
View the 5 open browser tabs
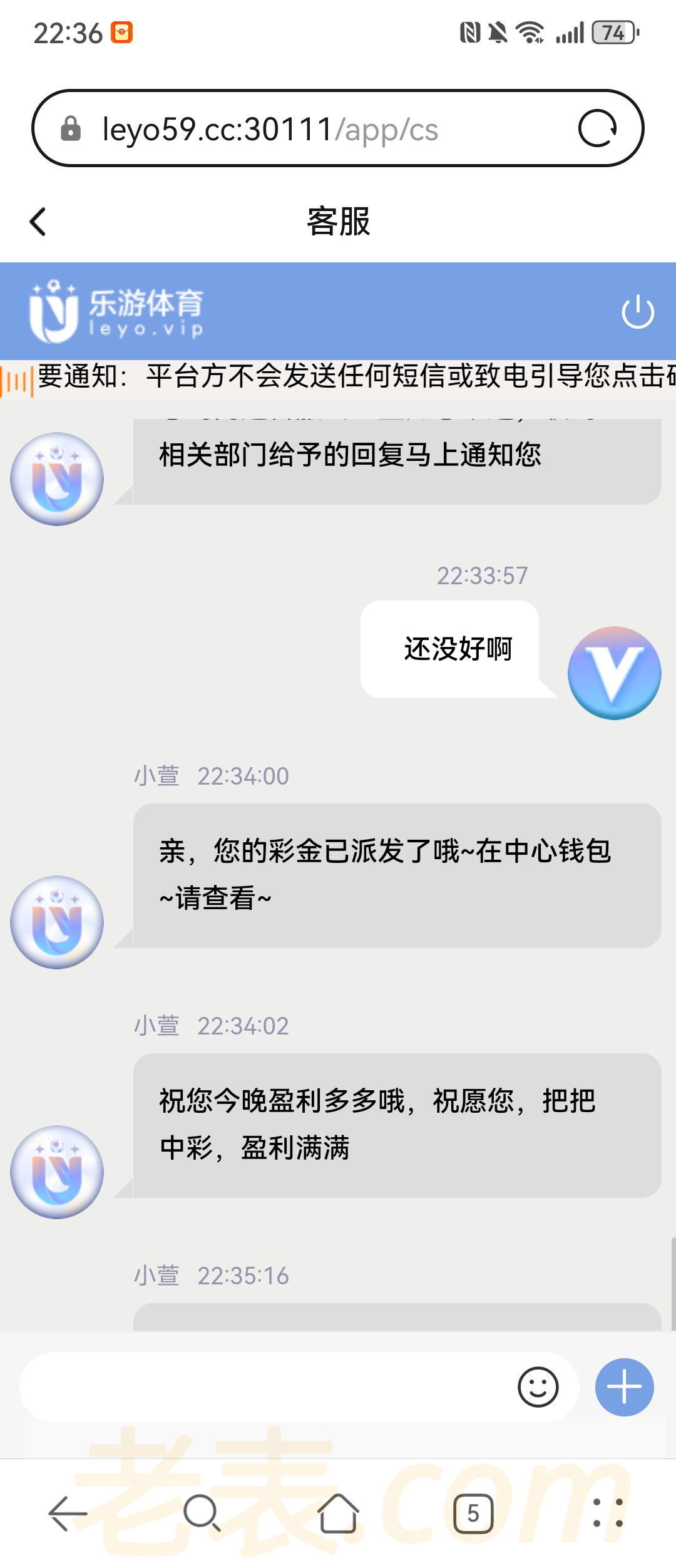[473, 1514]
